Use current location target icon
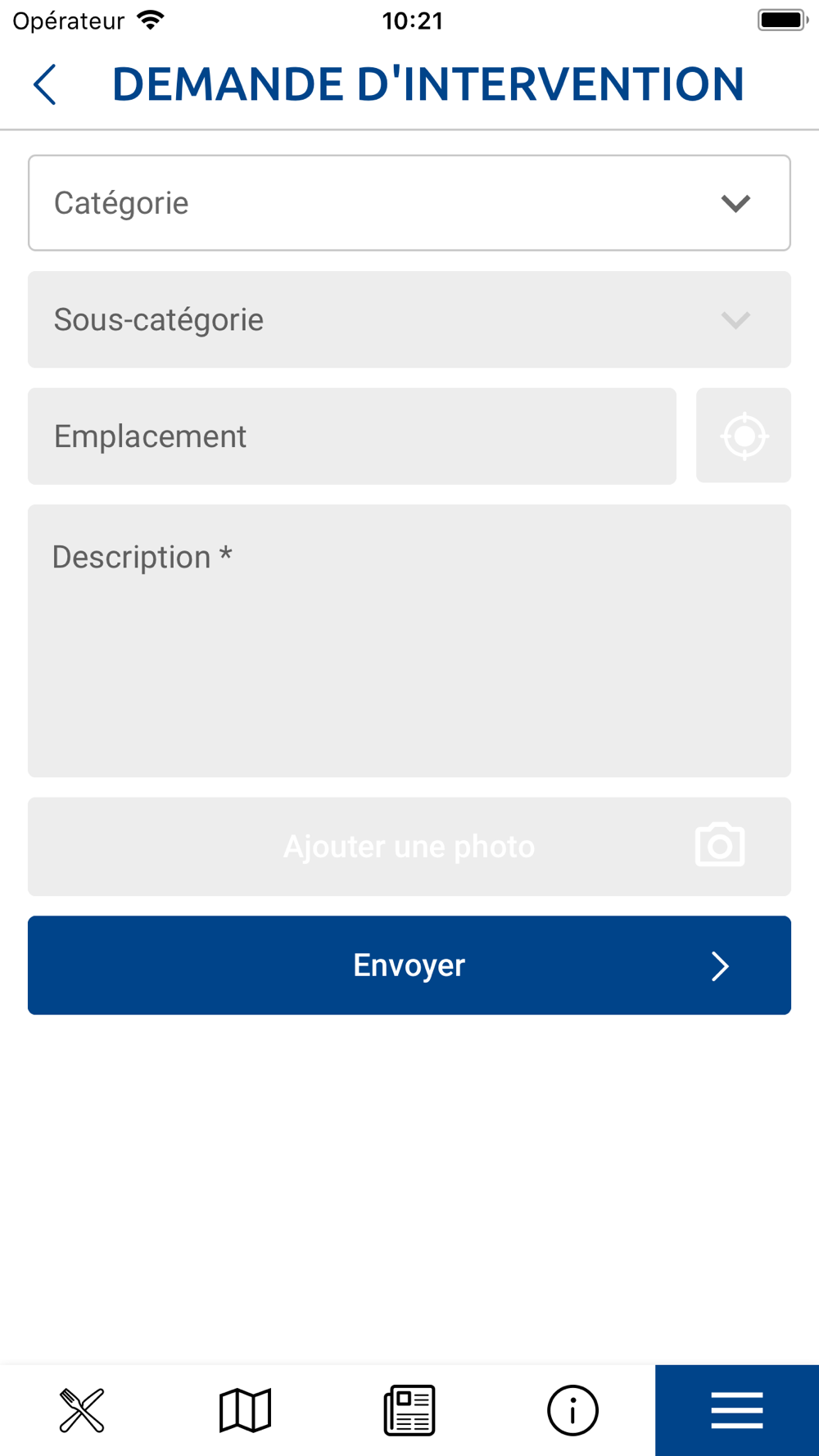 744,436
